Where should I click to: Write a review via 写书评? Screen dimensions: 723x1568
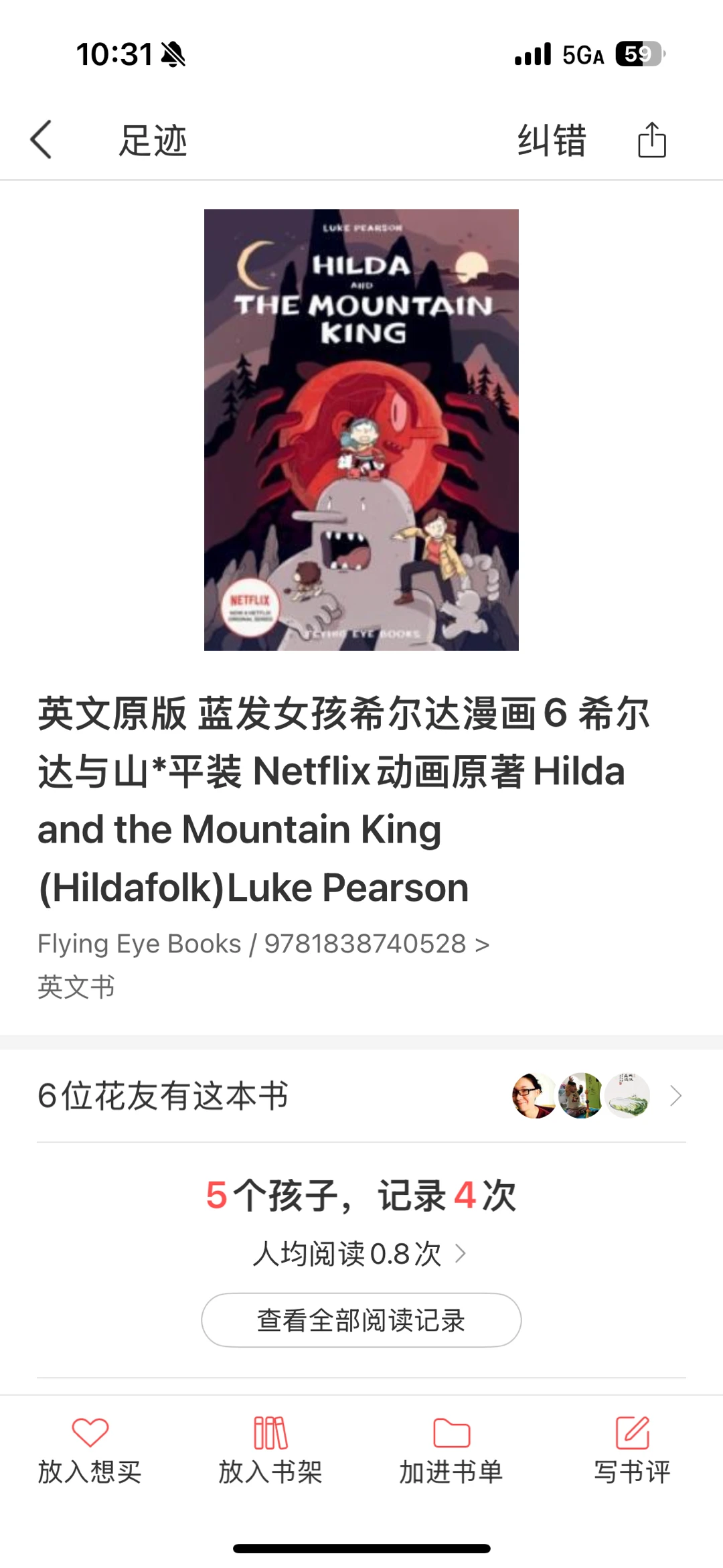(x=632, y=1450)
